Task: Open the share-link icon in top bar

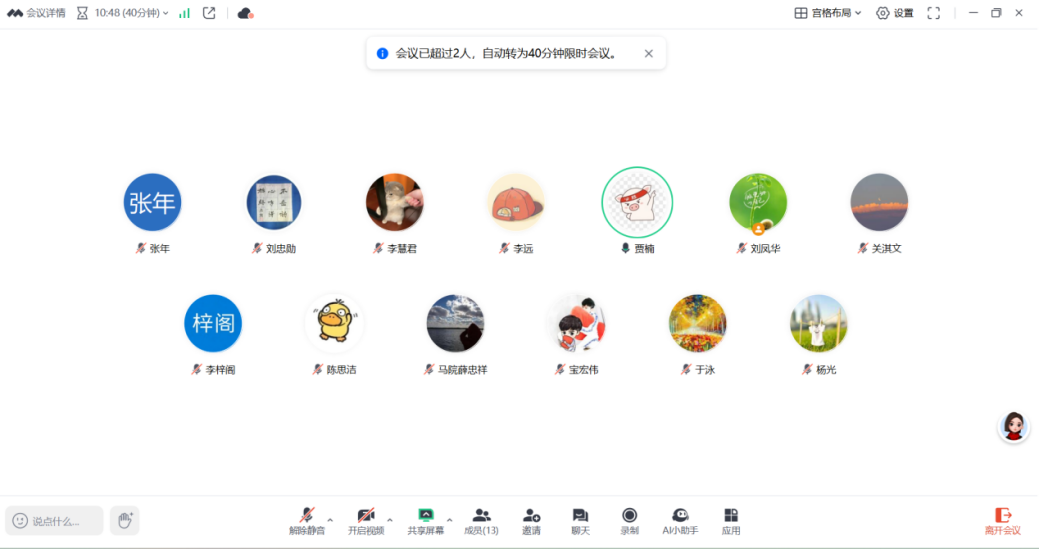Action: coord(209,13)
